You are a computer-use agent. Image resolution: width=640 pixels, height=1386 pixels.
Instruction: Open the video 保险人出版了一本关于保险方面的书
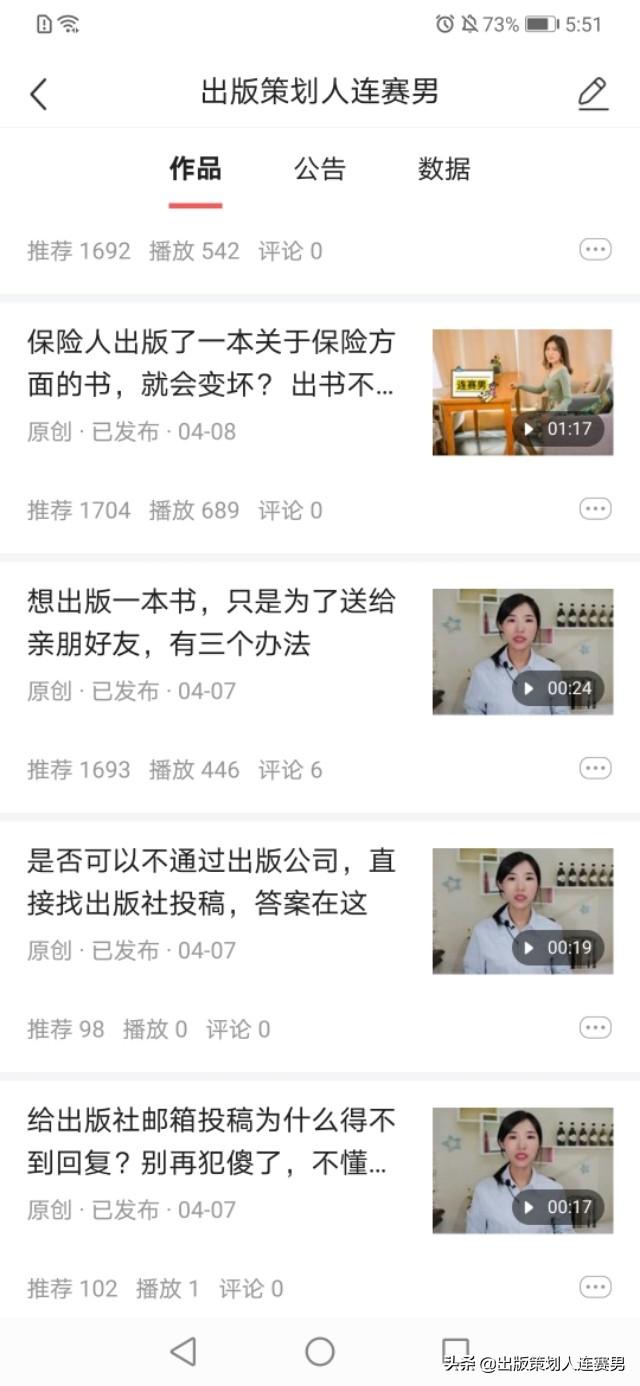(x=211, y=363)
